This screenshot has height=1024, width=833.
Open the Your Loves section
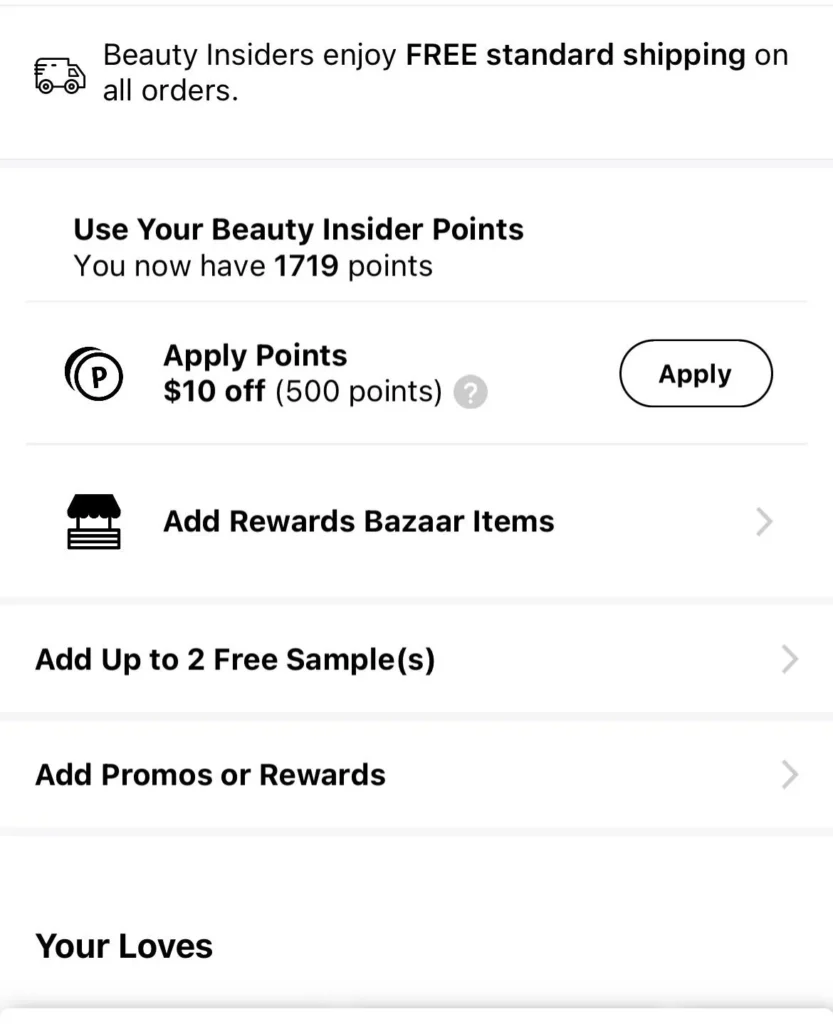[x=123, y=946]
